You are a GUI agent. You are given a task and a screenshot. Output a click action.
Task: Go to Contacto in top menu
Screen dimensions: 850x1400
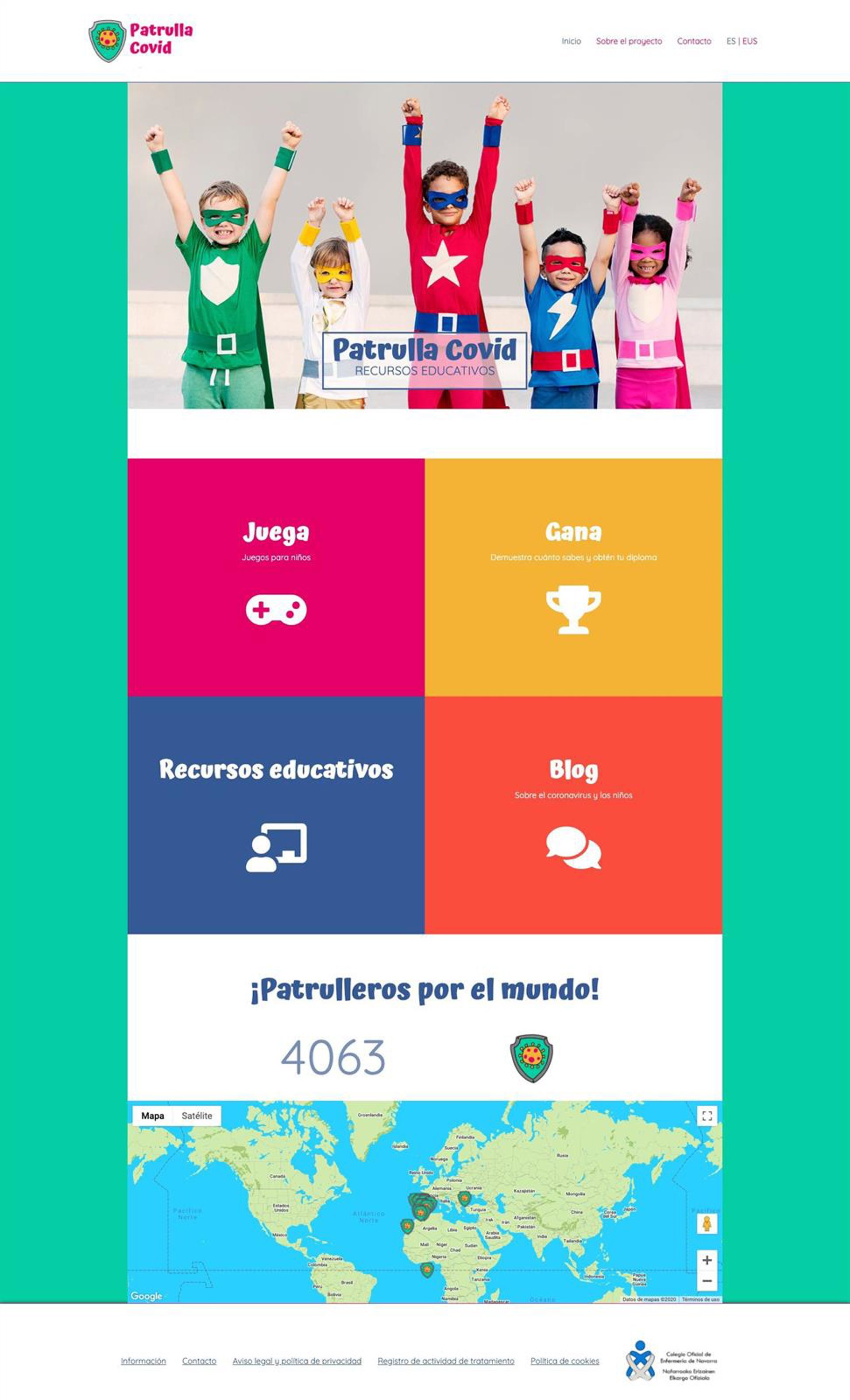(x=694, y=41)
